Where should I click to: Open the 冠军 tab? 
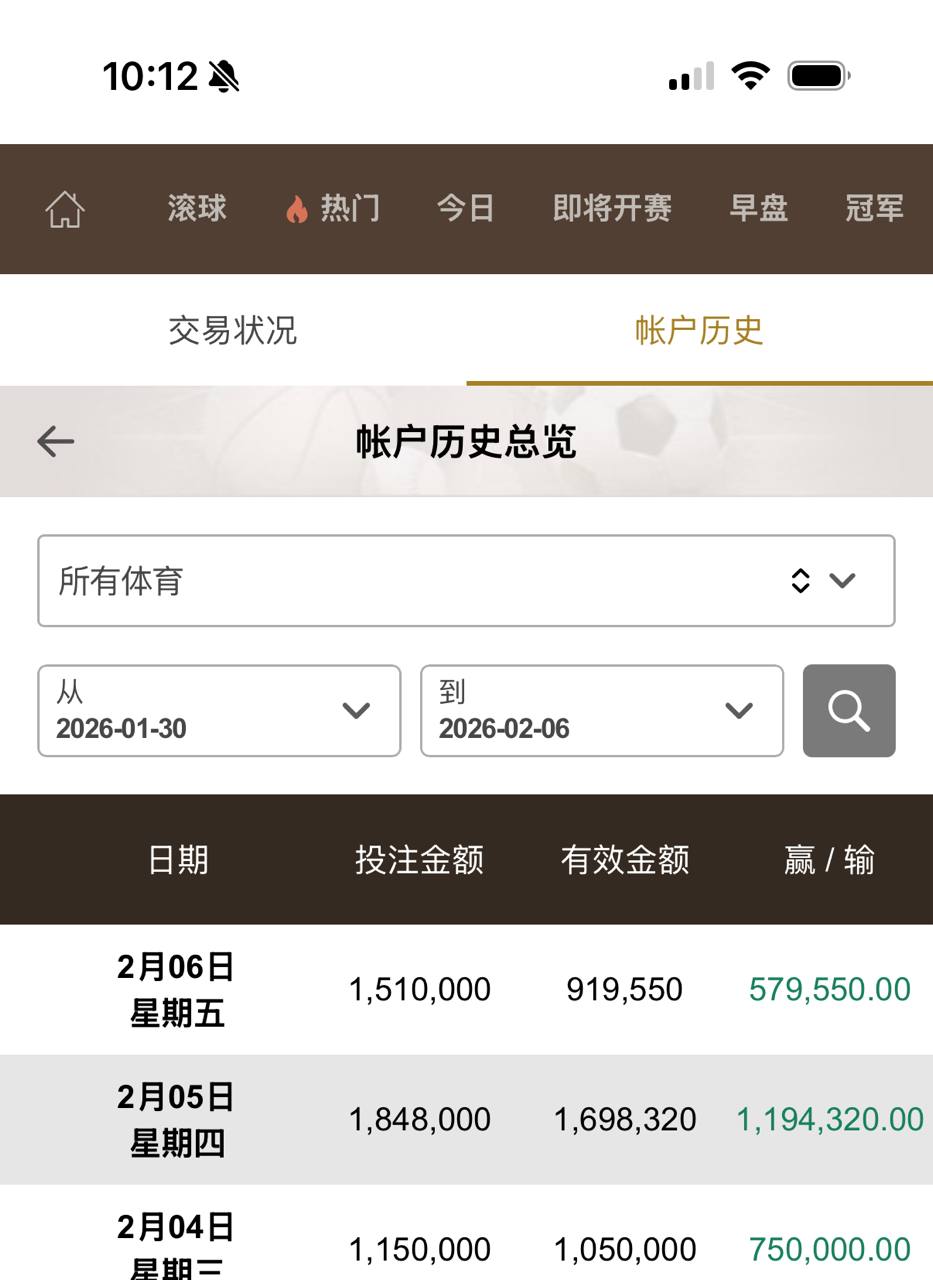click(x=874, y=209)
